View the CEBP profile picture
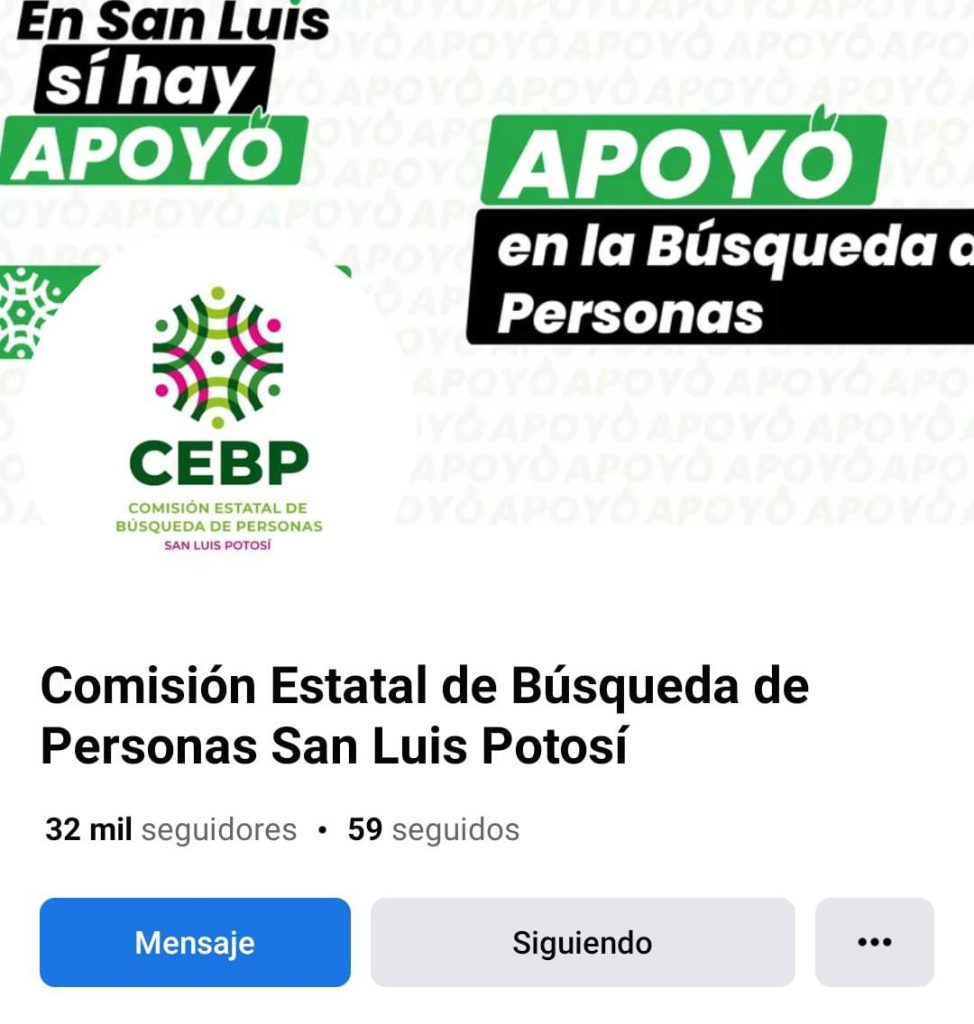The height and width of the screenshot is (1024, 974). tap(218, 420)
